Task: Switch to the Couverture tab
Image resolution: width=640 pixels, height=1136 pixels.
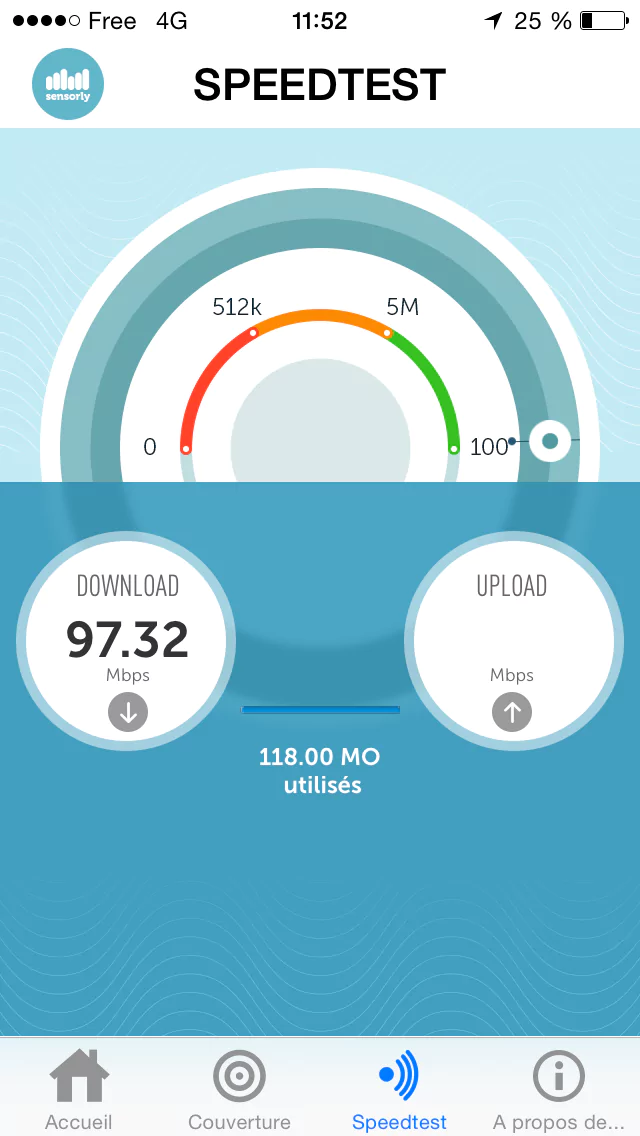Action: (239, 1088)
